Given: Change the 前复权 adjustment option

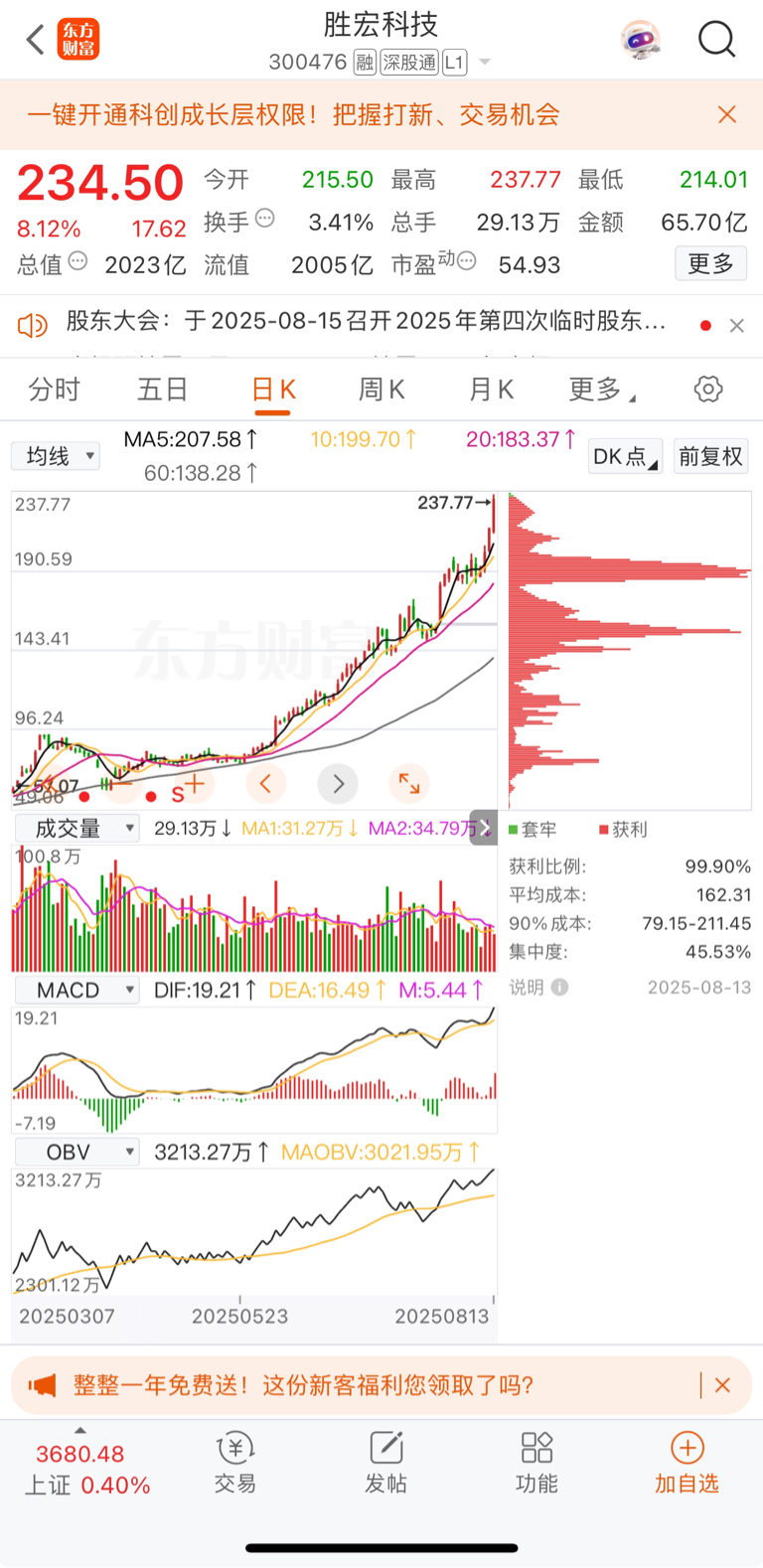Looking at the screenshot, I should [710, 456].
